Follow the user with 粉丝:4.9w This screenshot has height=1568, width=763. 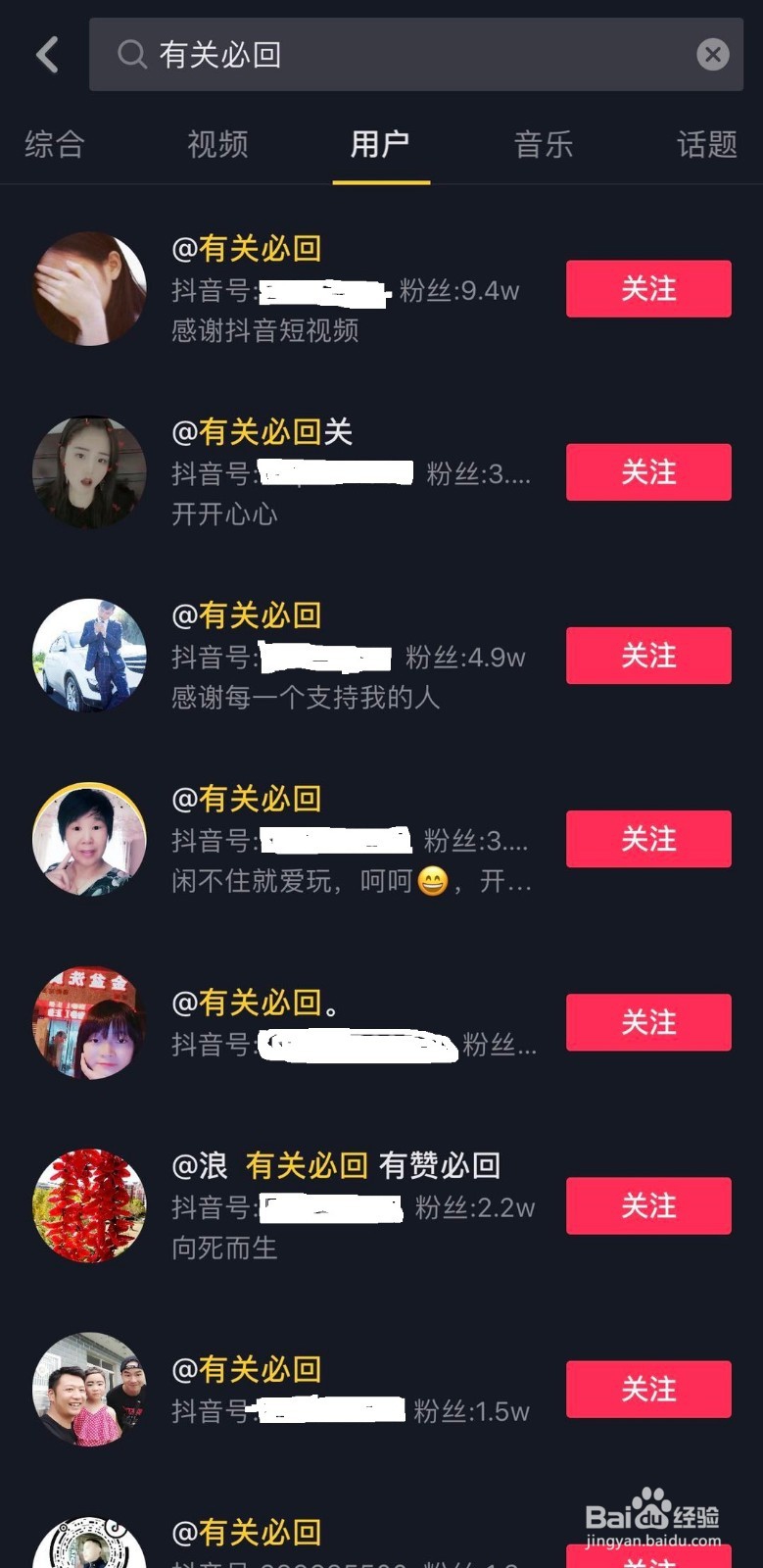click(648, 656)
